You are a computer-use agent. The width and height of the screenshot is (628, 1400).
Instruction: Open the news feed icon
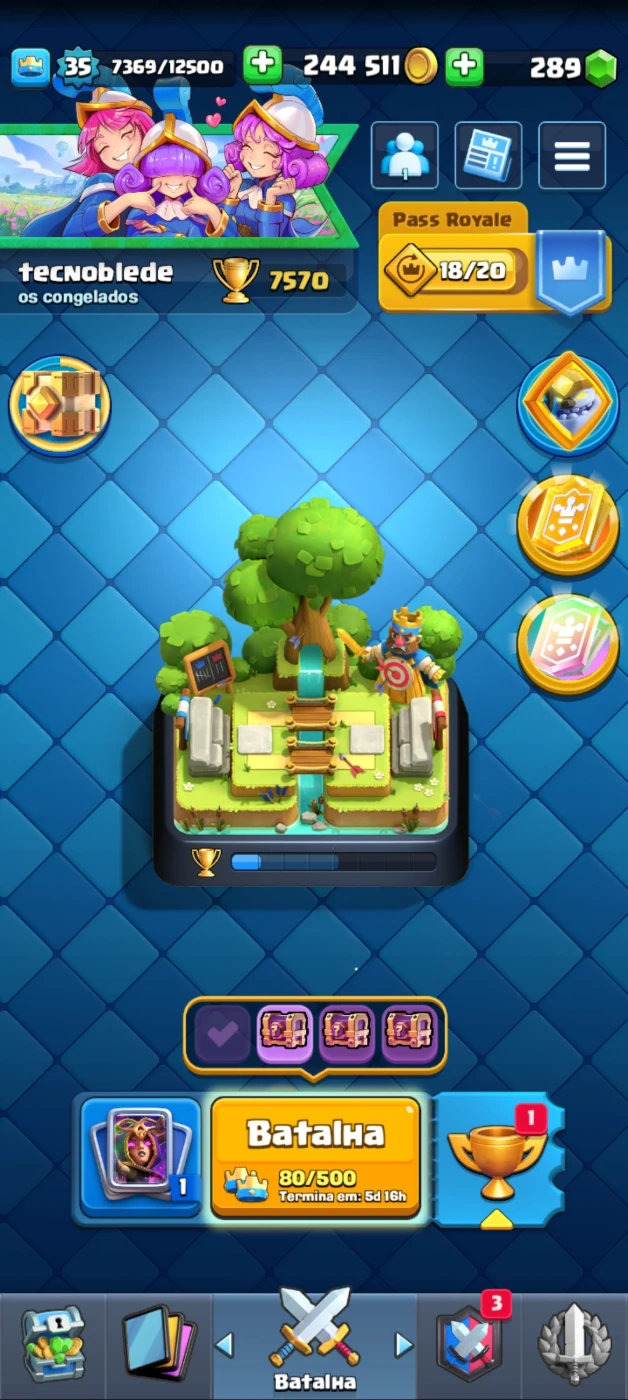[488, 156]
